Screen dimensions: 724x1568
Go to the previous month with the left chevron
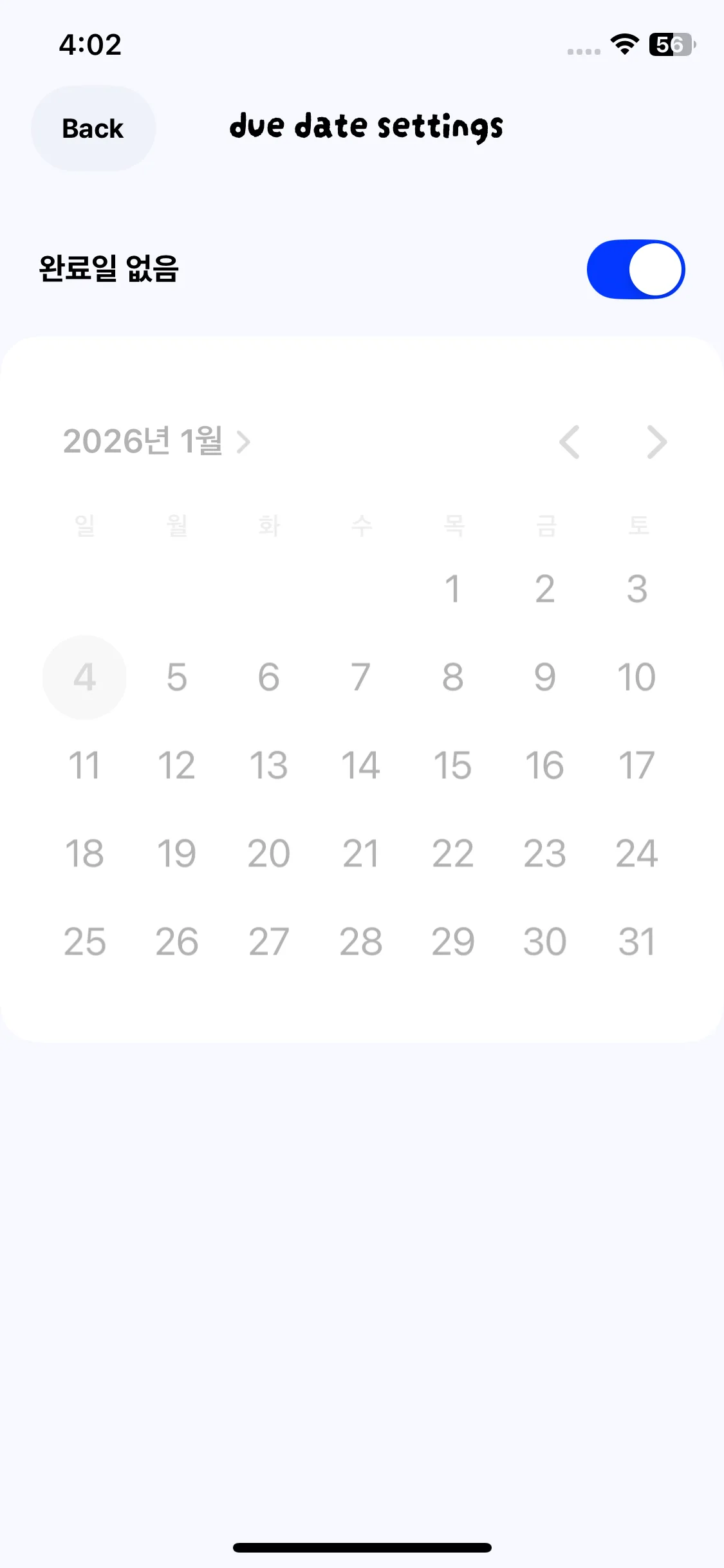click(x=569, y=442)
